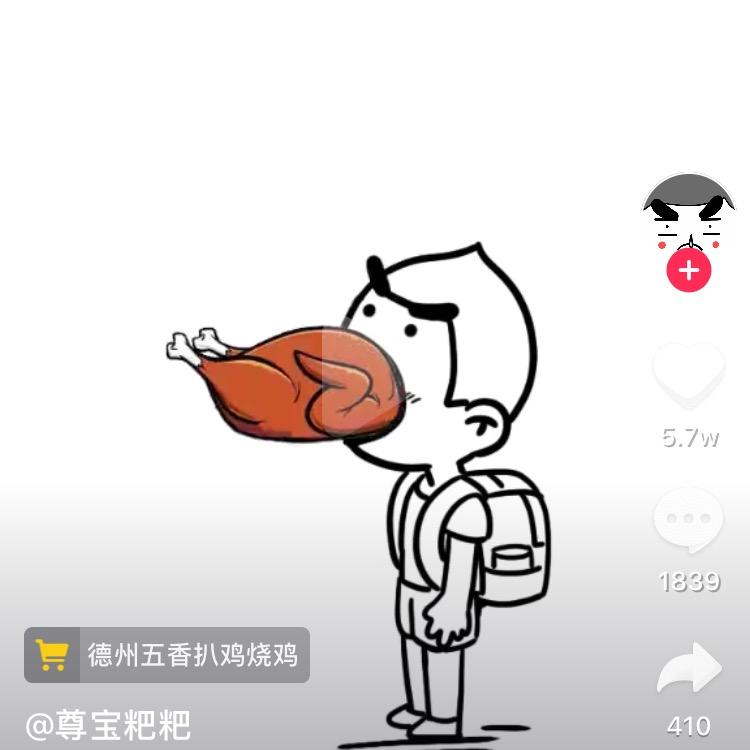The height and width of the screenshot is (750, 750).
Task: Follow the creator with the plus button
Action: click(x=688, y=270)
